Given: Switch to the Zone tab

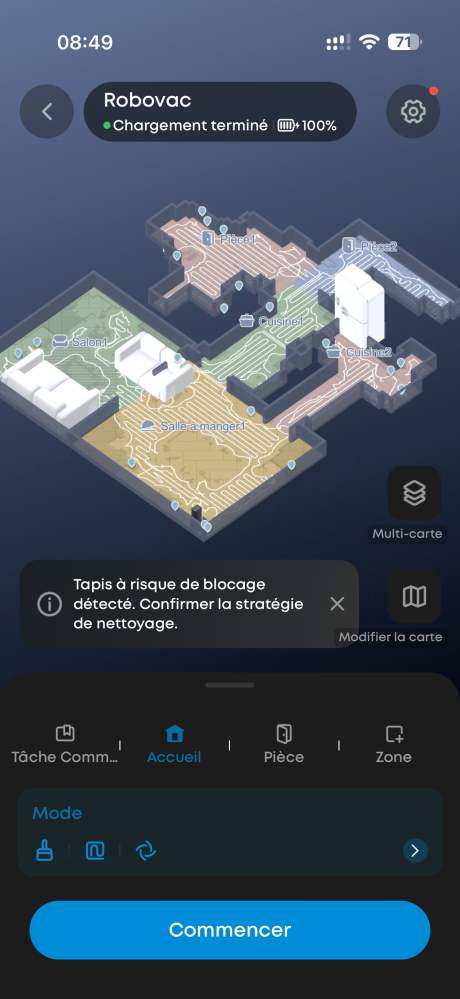Looking at the screenshot, I should tap(394, 744).
